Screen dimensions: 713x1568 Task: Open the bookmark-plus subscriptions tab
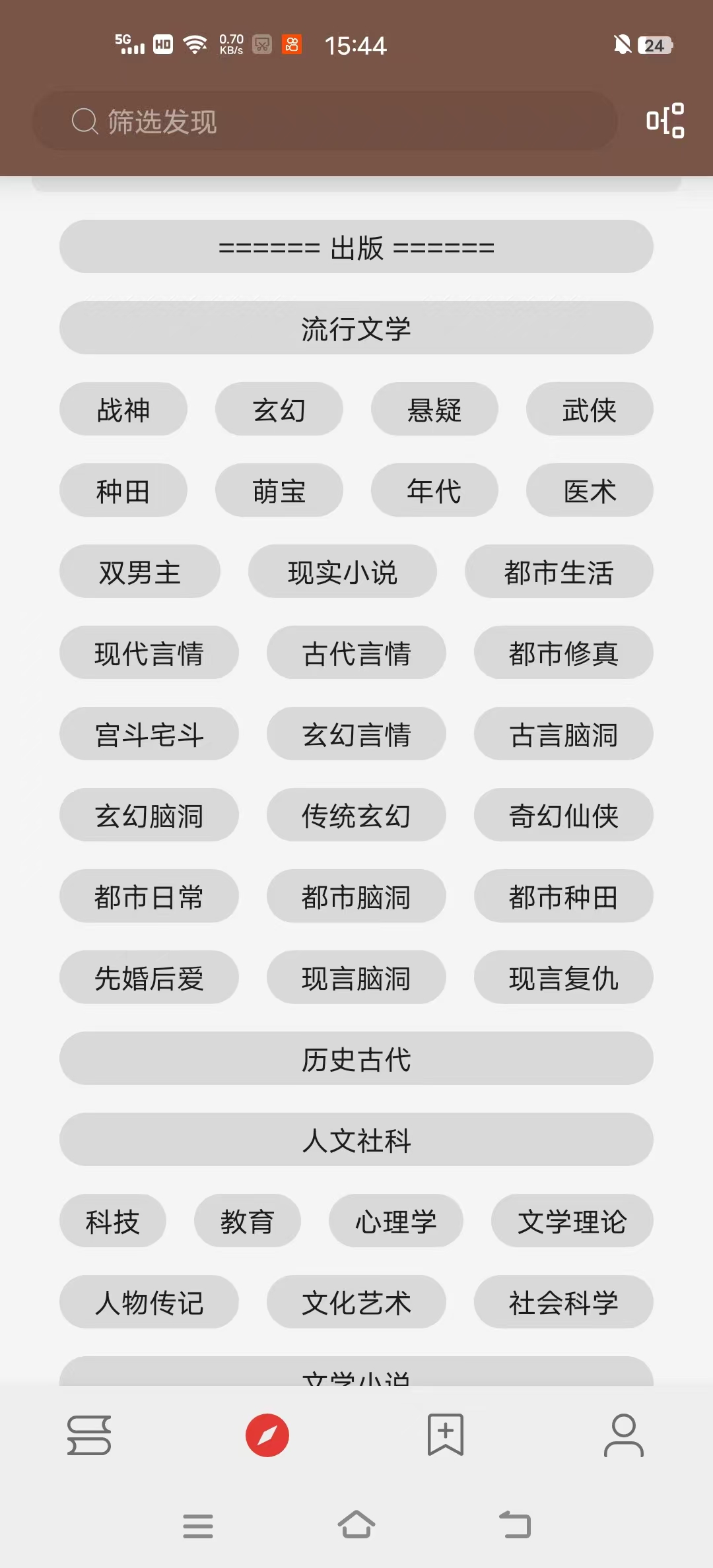pyautogui.click(x=446, y=1435)
